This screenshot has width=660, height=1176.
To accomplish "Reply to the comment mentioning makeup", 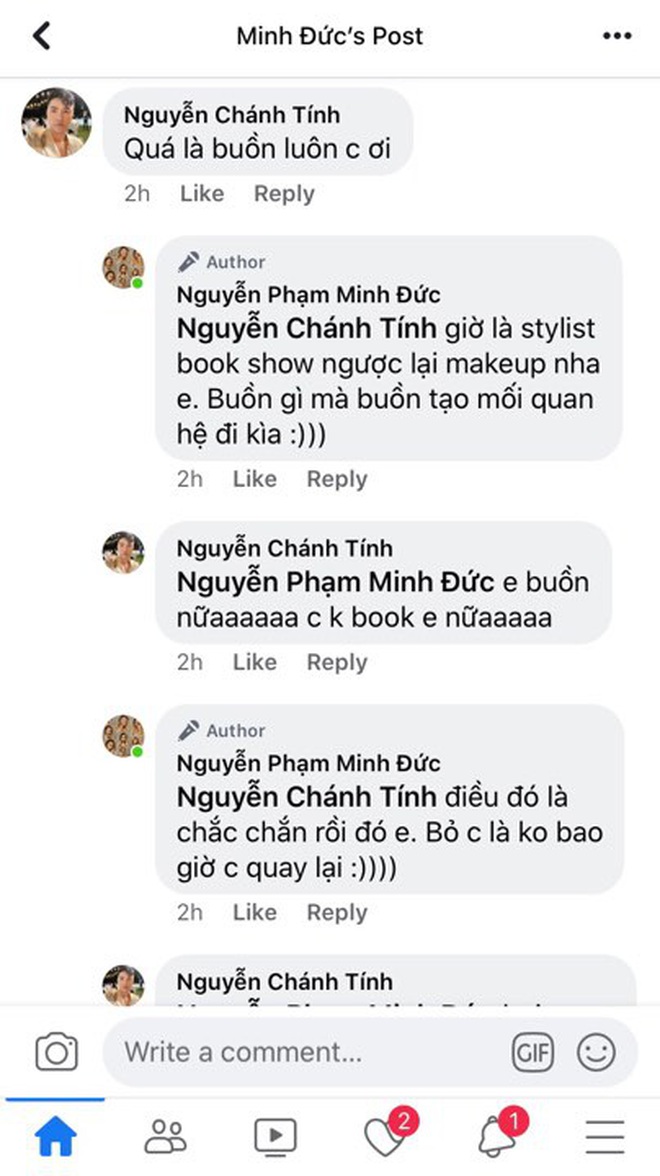I will [337, 478].
